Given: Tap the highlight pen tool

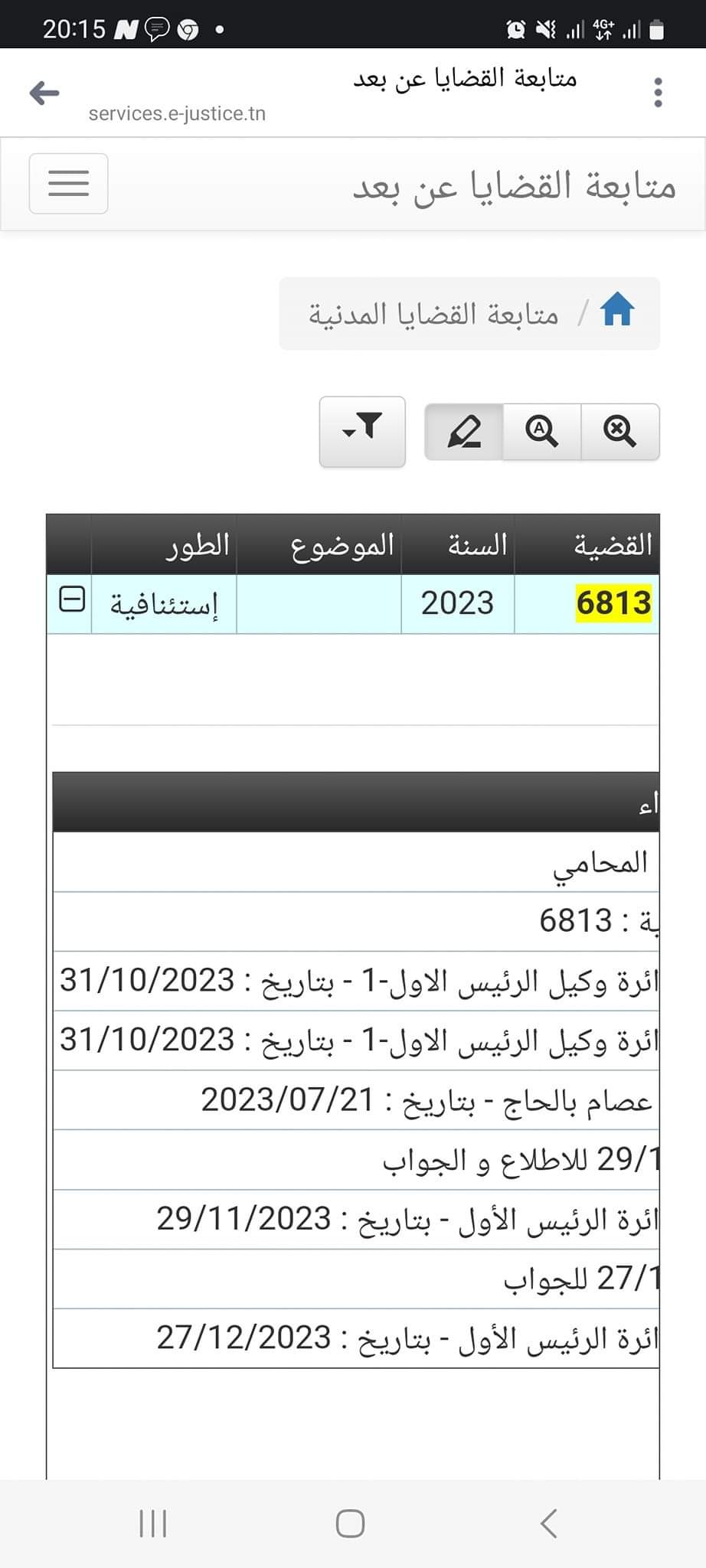Looking at the screenshot, I should pyautogui.click(x=464, y=432).
